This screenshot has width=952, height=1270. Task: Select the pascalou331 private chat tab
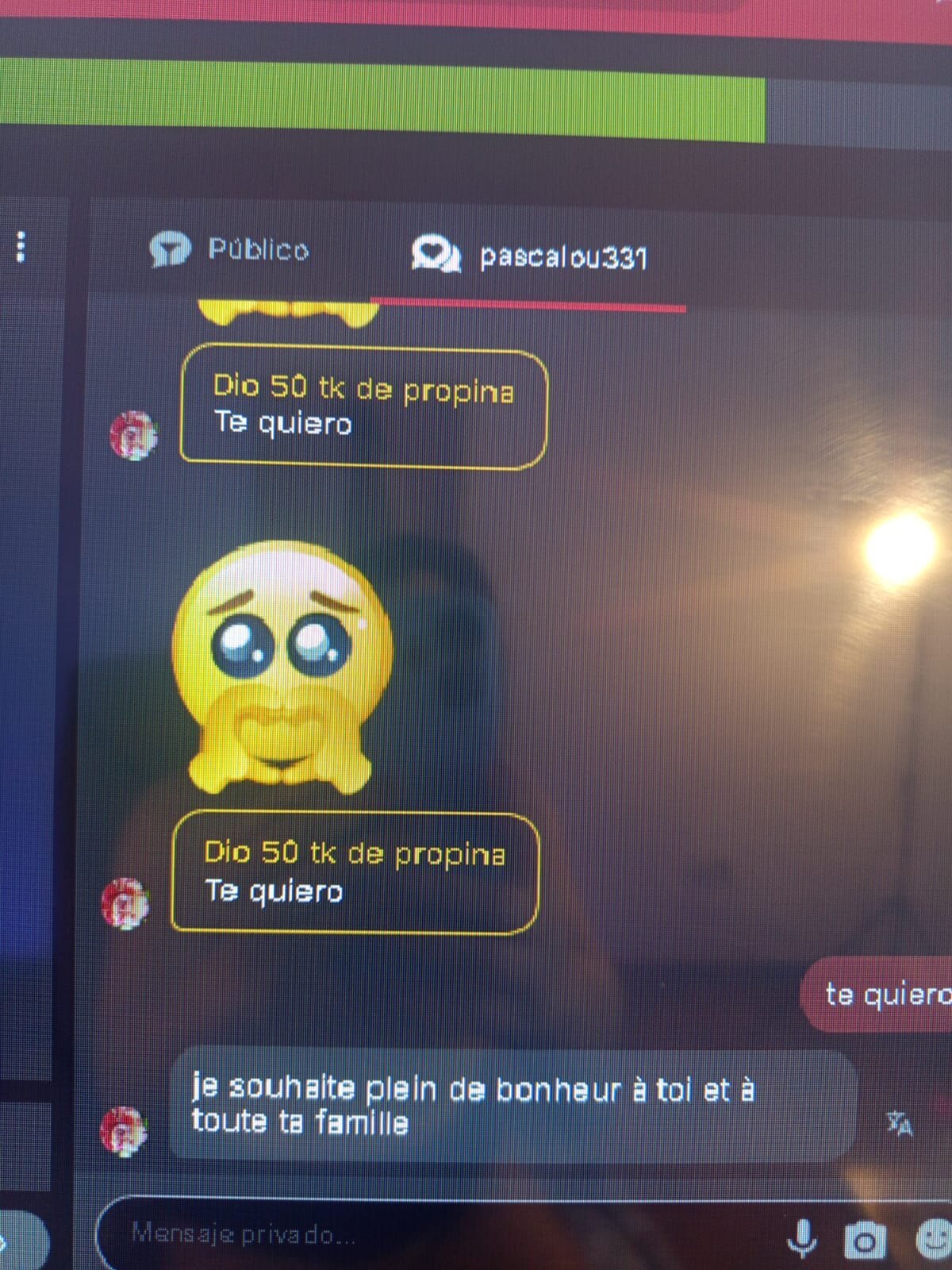(x=530, y=256)
